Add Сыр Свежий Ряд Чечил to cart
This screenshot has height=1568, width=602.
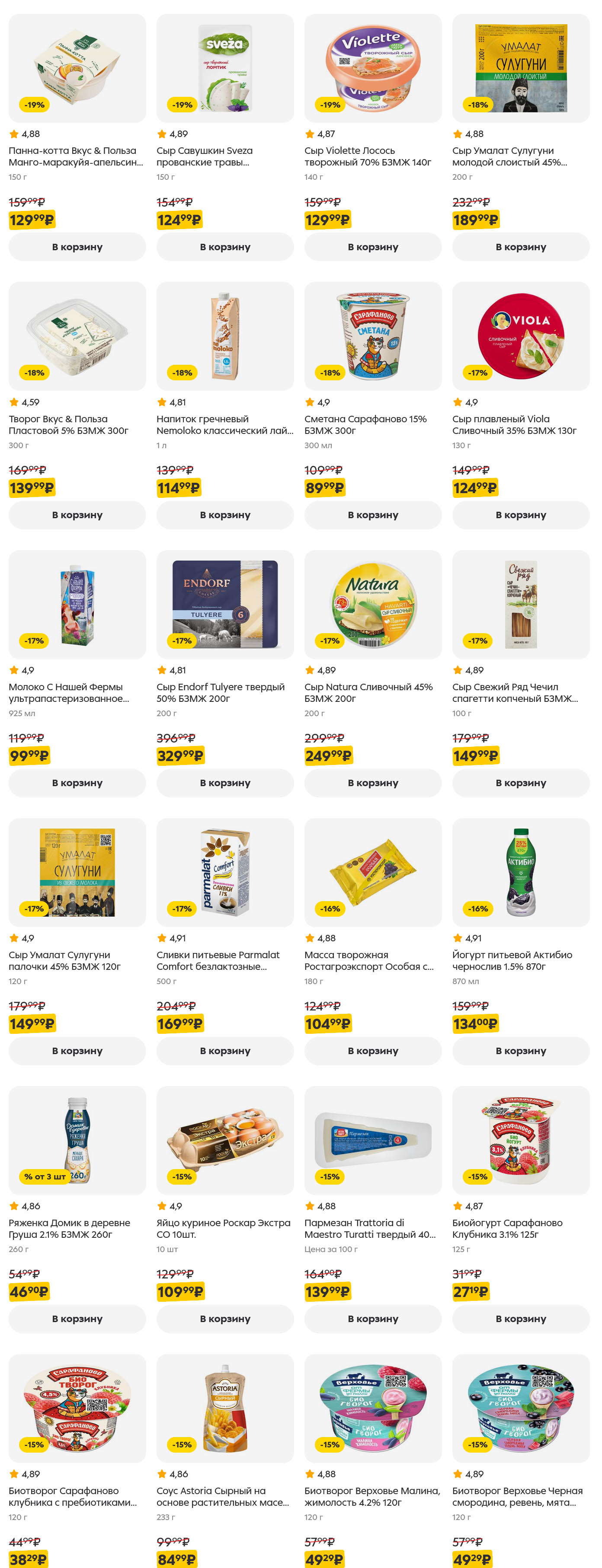pyautogui.click(x=520, y=782)
